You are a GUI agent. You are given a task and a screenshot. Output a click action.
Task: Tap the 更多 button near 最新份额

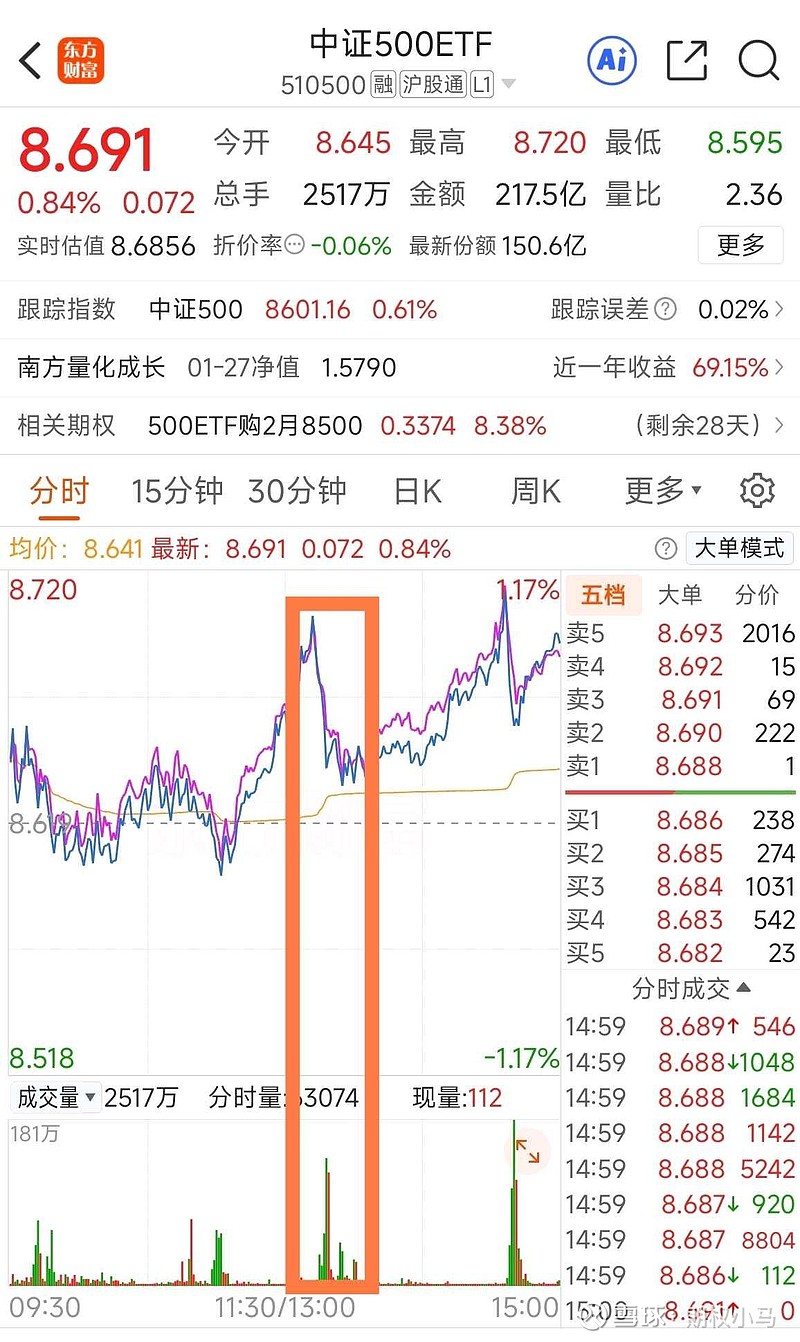740,246
